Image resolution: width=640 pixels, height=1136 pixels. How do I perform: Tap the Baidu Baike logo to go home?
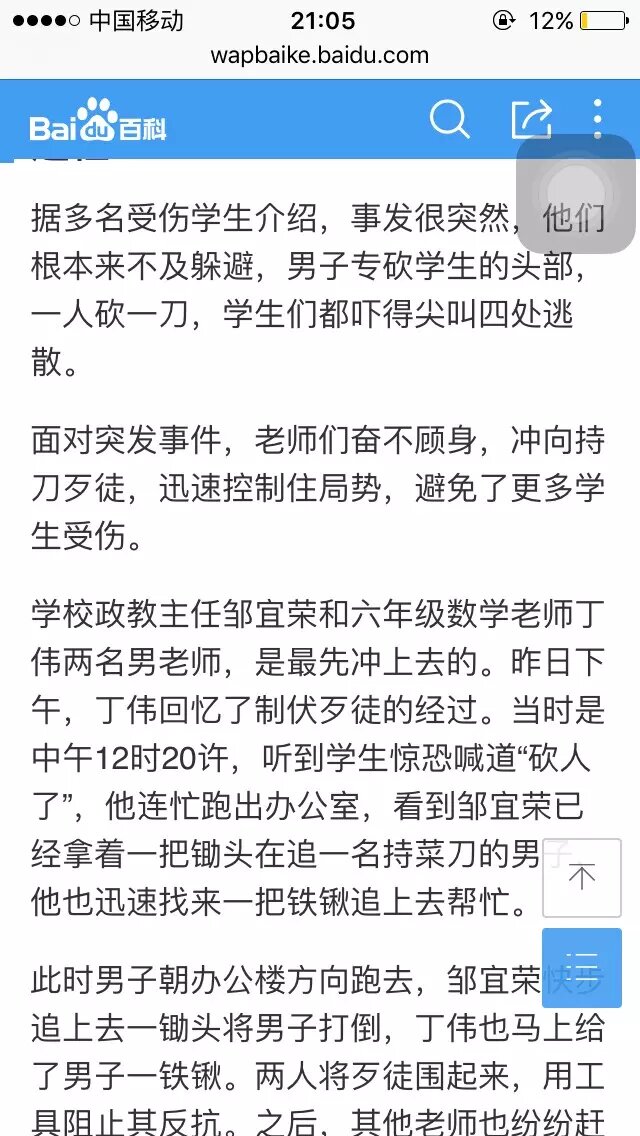(97, 121)
